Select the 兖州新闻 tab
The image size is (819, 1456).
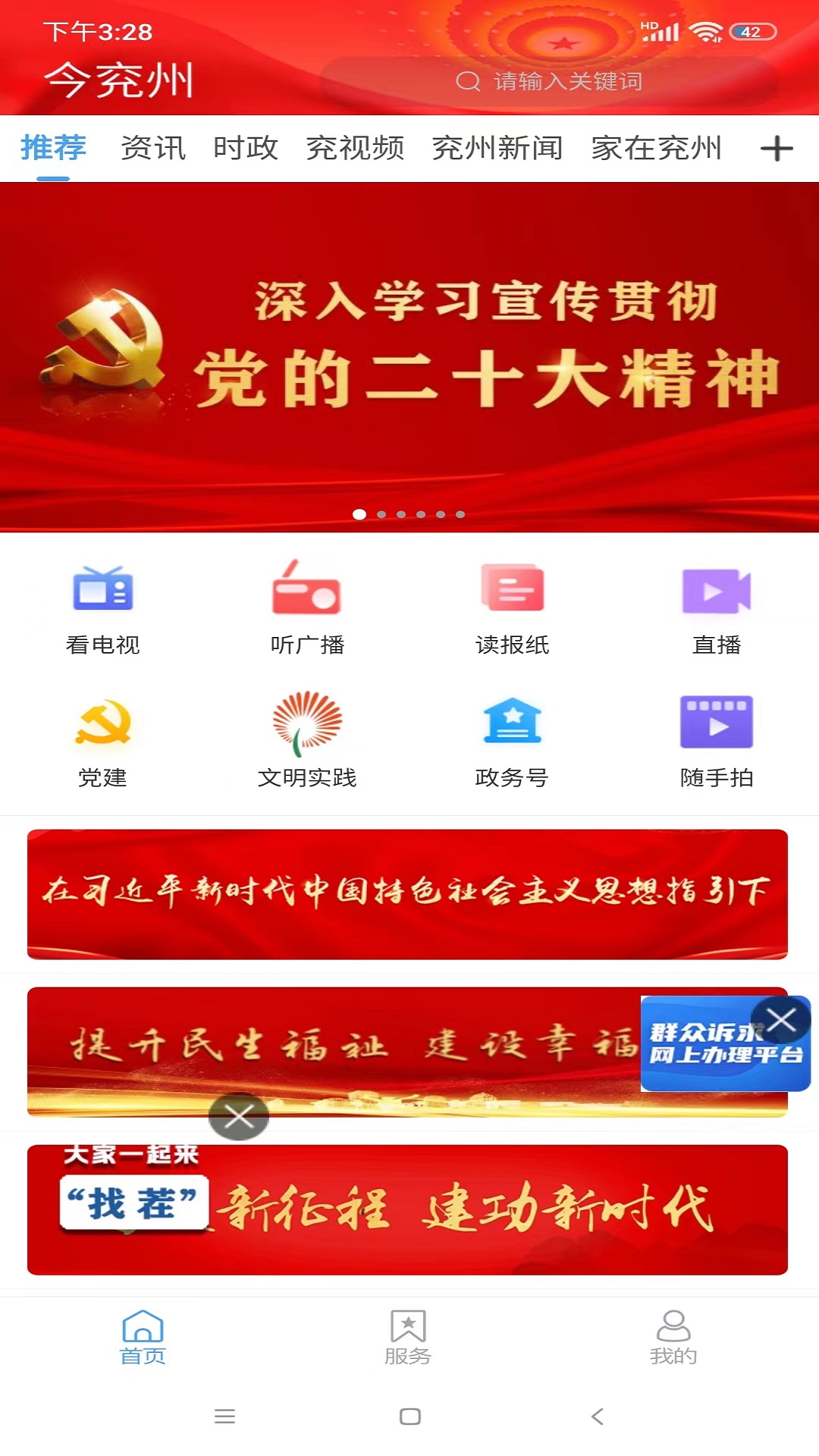coord(497,148)
